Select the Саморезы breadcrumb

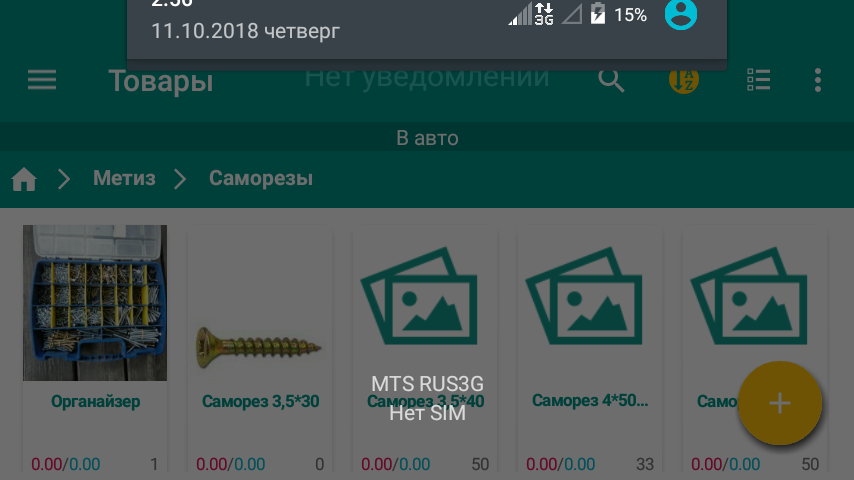coord(260,179)
